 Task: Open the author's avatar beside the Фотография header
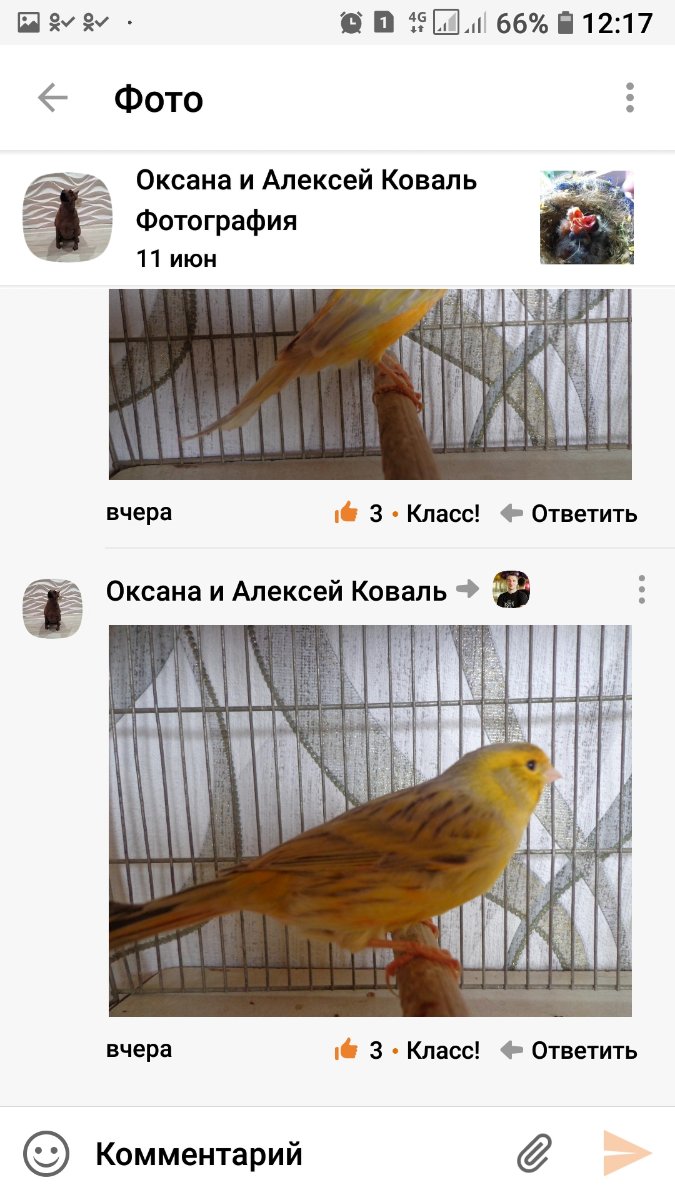point(67,217)
